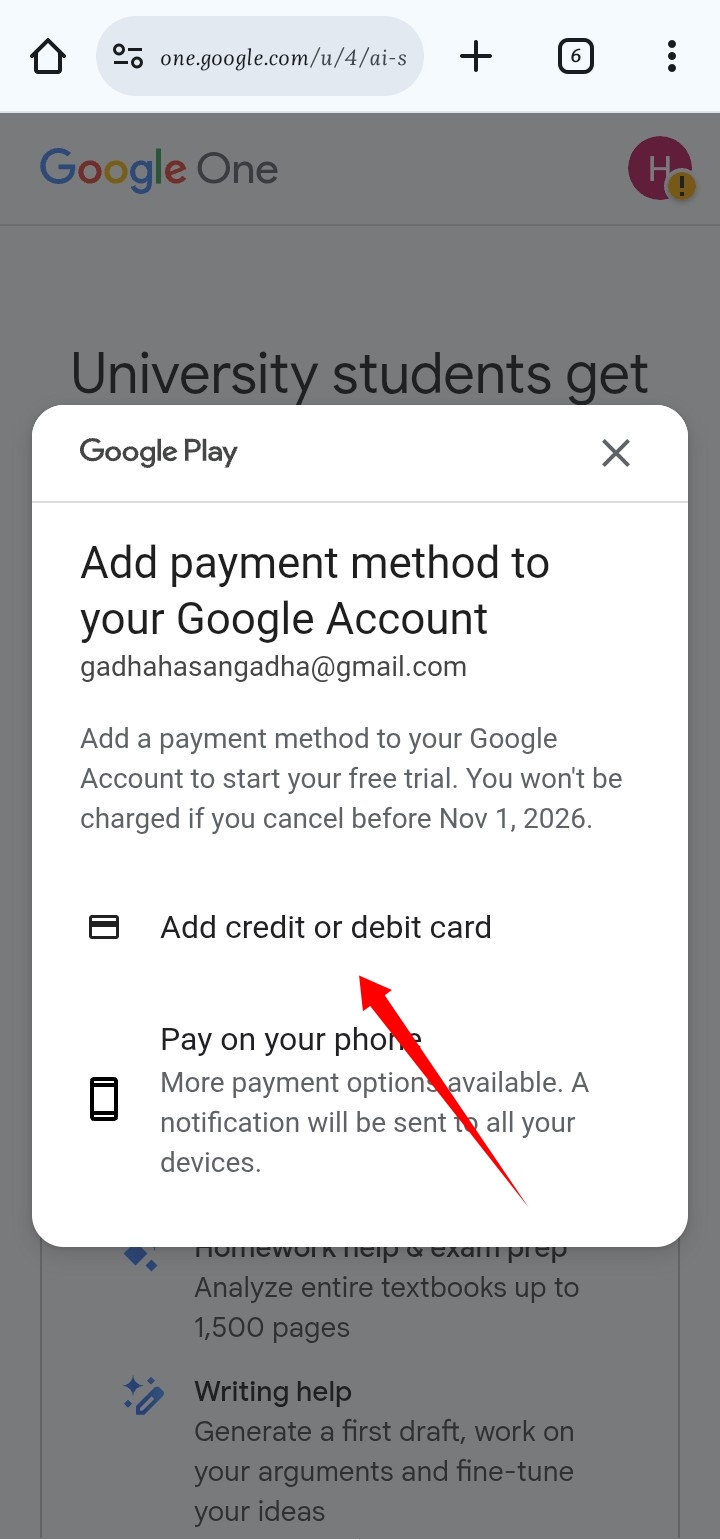This screenshot has height=1540, width=720.
Task: Open the browser overflow menu
Action: [671, 57]
